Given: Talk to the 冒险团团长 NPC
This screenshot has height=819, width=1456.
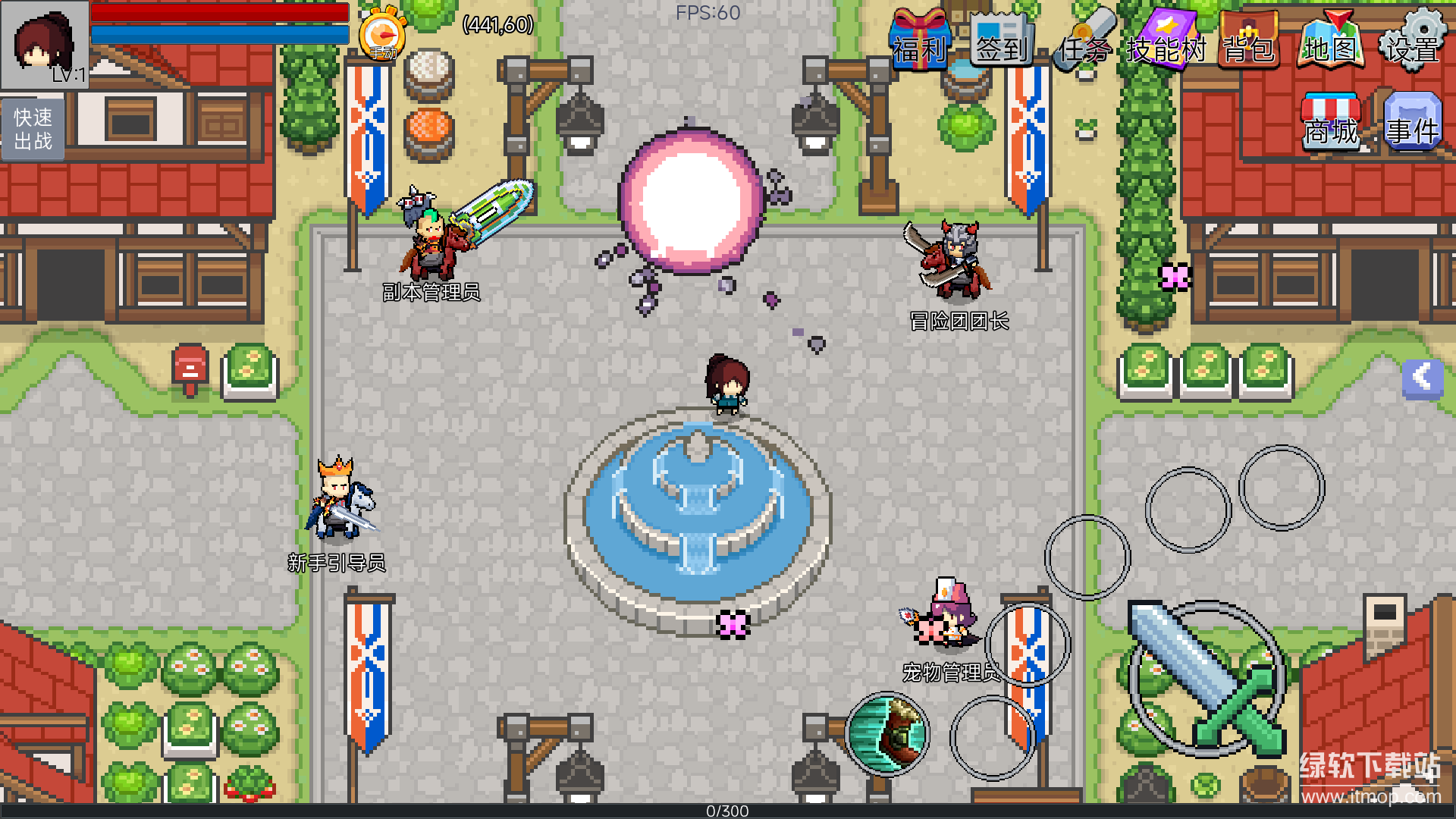Looking at the screenshot, I should [954, 262].
